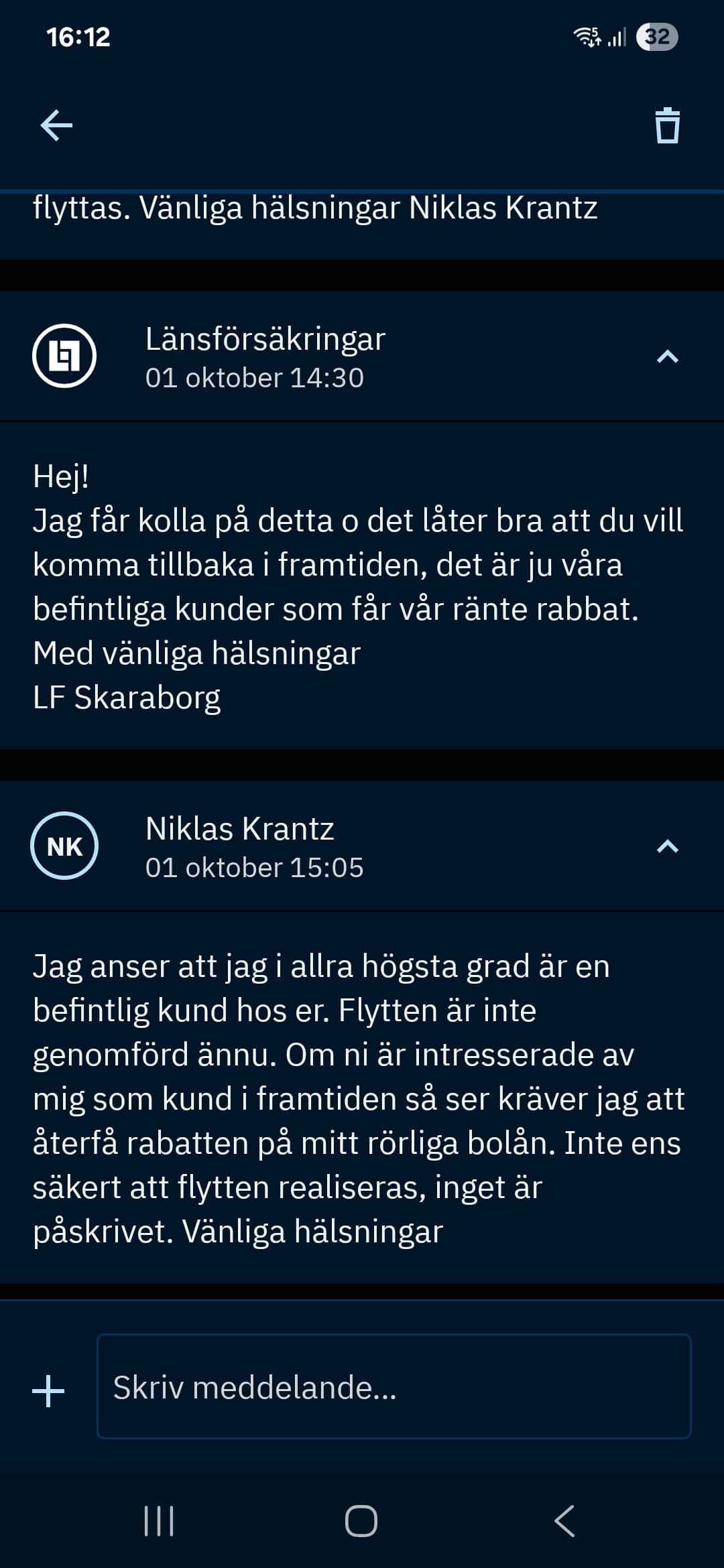724x1568 pixels.
Task: Go to the home screen via navigation bar
Action: [x=361, y=1520]
